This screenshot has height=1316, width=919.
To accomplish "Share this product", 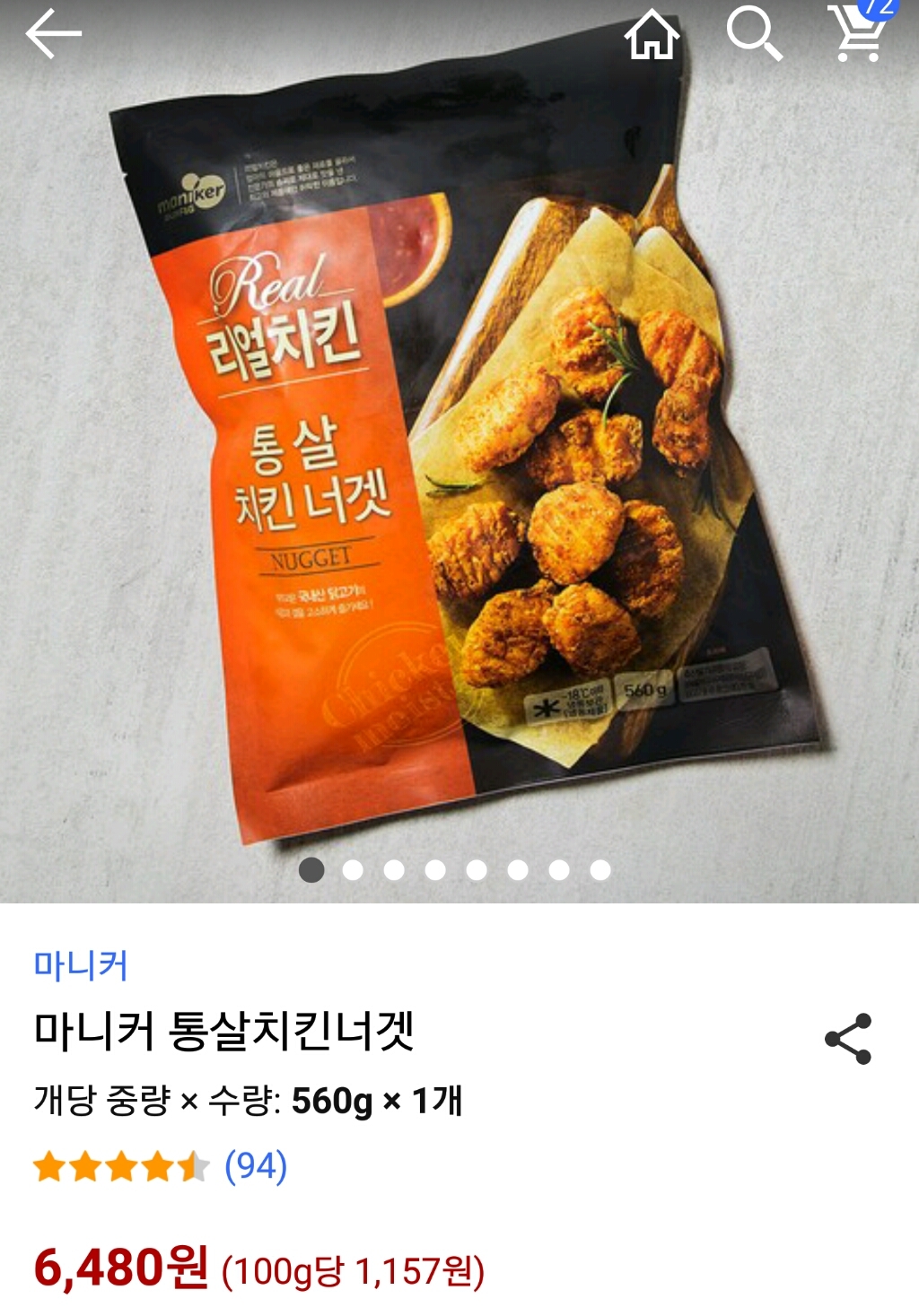I will click(x=848, y=1039).
